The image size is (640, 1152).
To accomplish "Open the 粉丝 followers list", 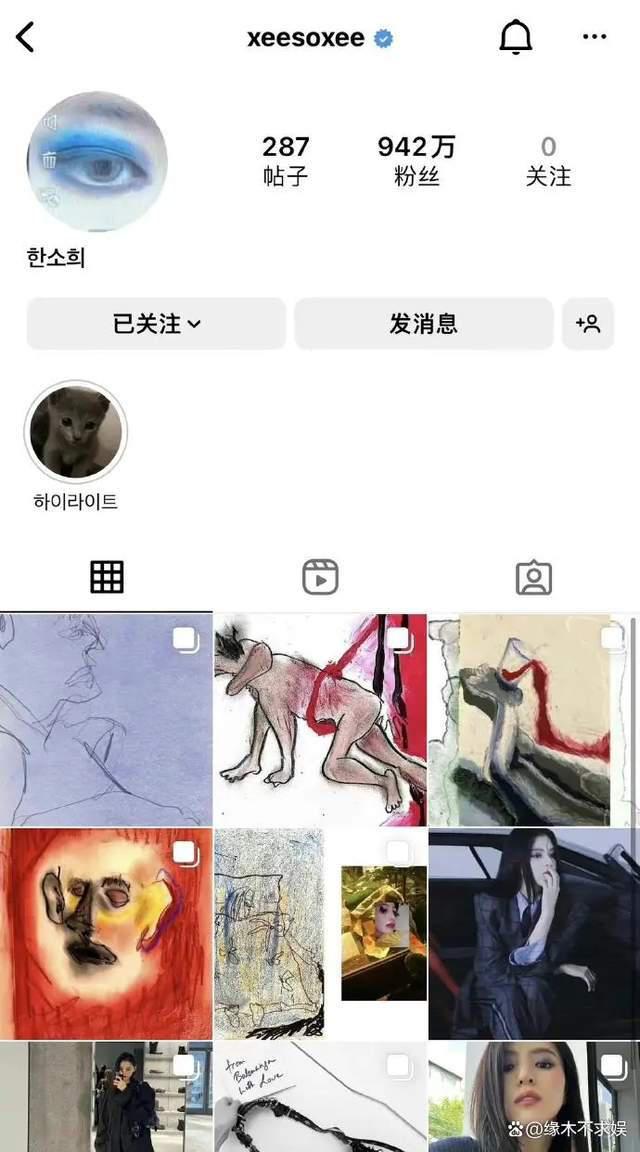I will tap(416, 161).
